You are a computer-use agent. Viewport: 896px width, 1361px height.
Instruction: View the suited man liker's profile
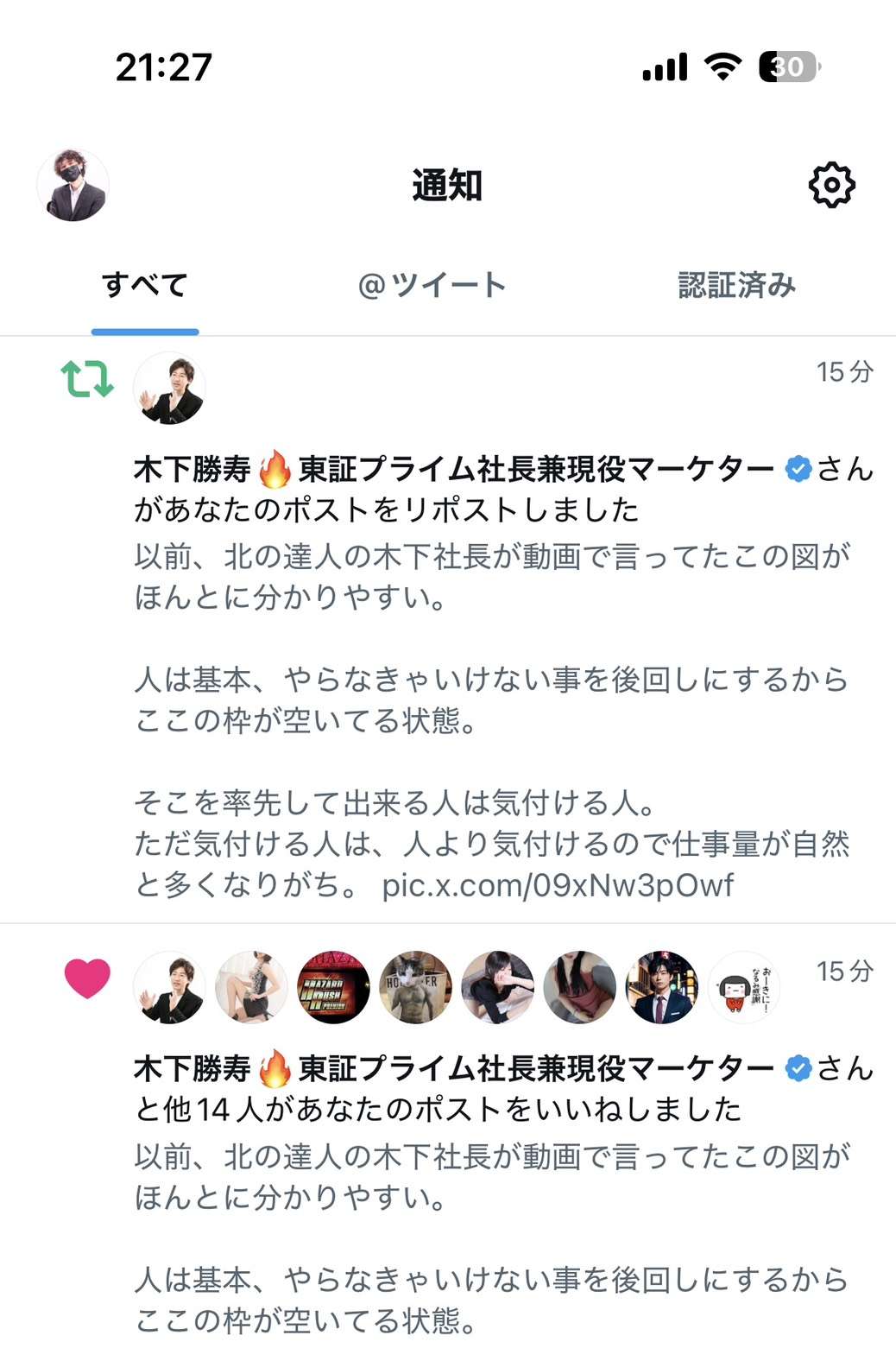pos(661,987)
